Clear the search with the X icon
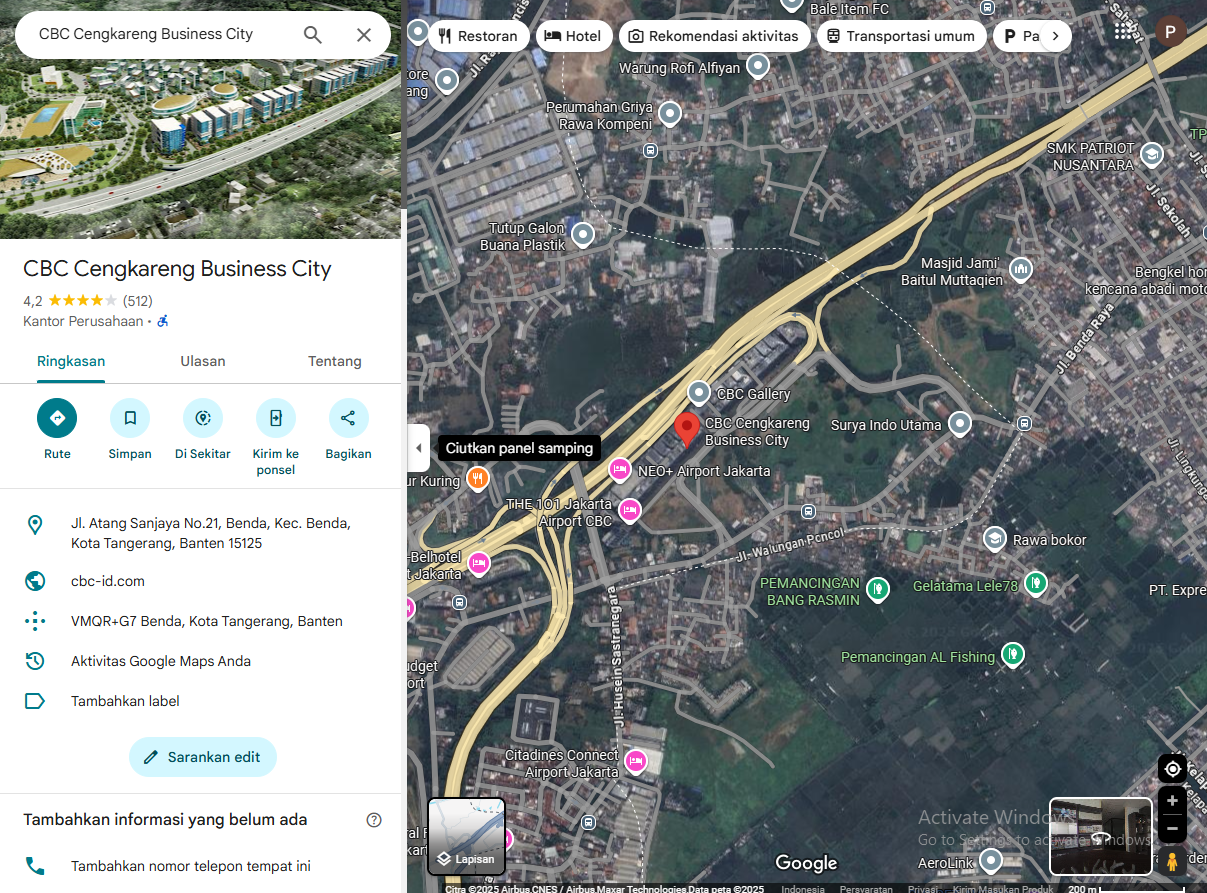 pyautogui.click(x=364, y=35)
